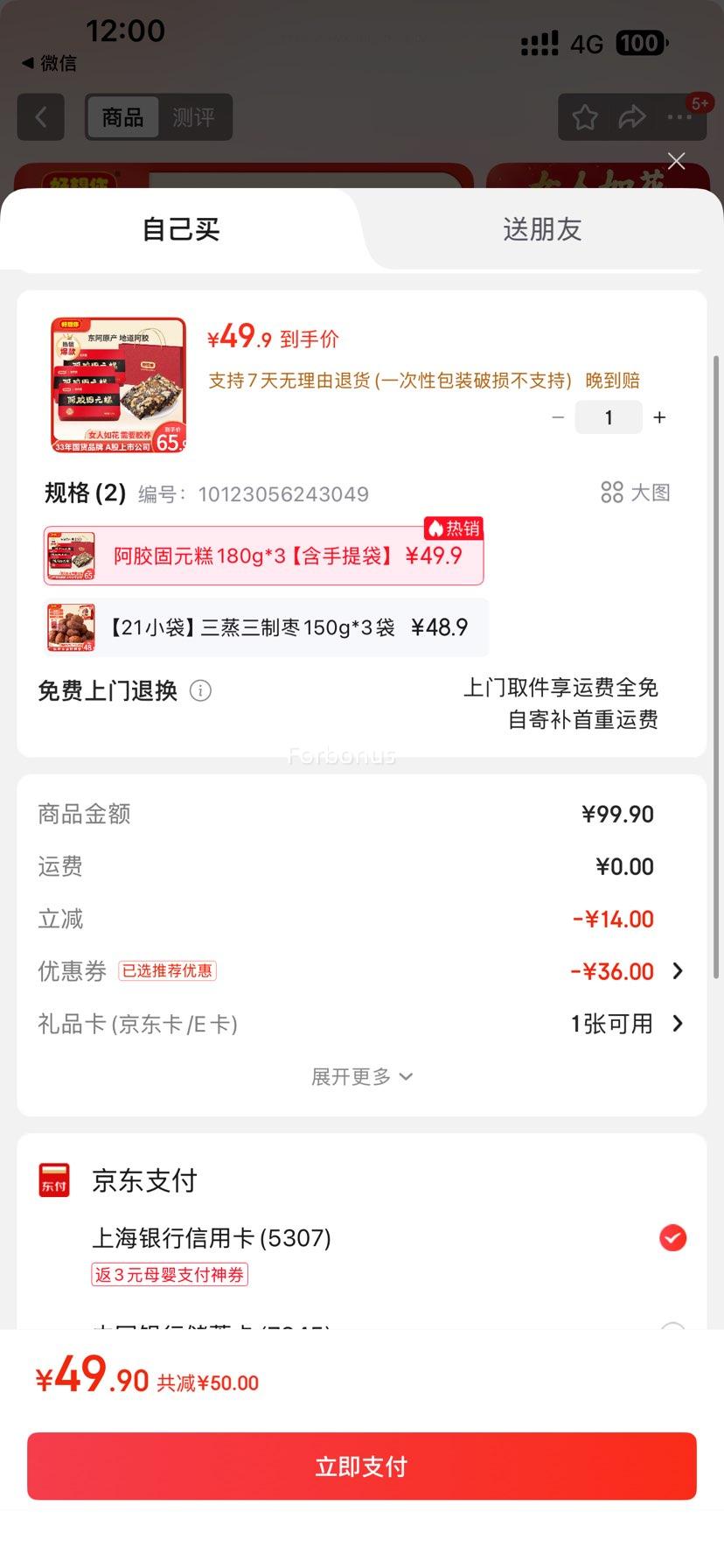Star the product to add favorites
This screenshot has width=724, height=1568.
coord(584,116)
